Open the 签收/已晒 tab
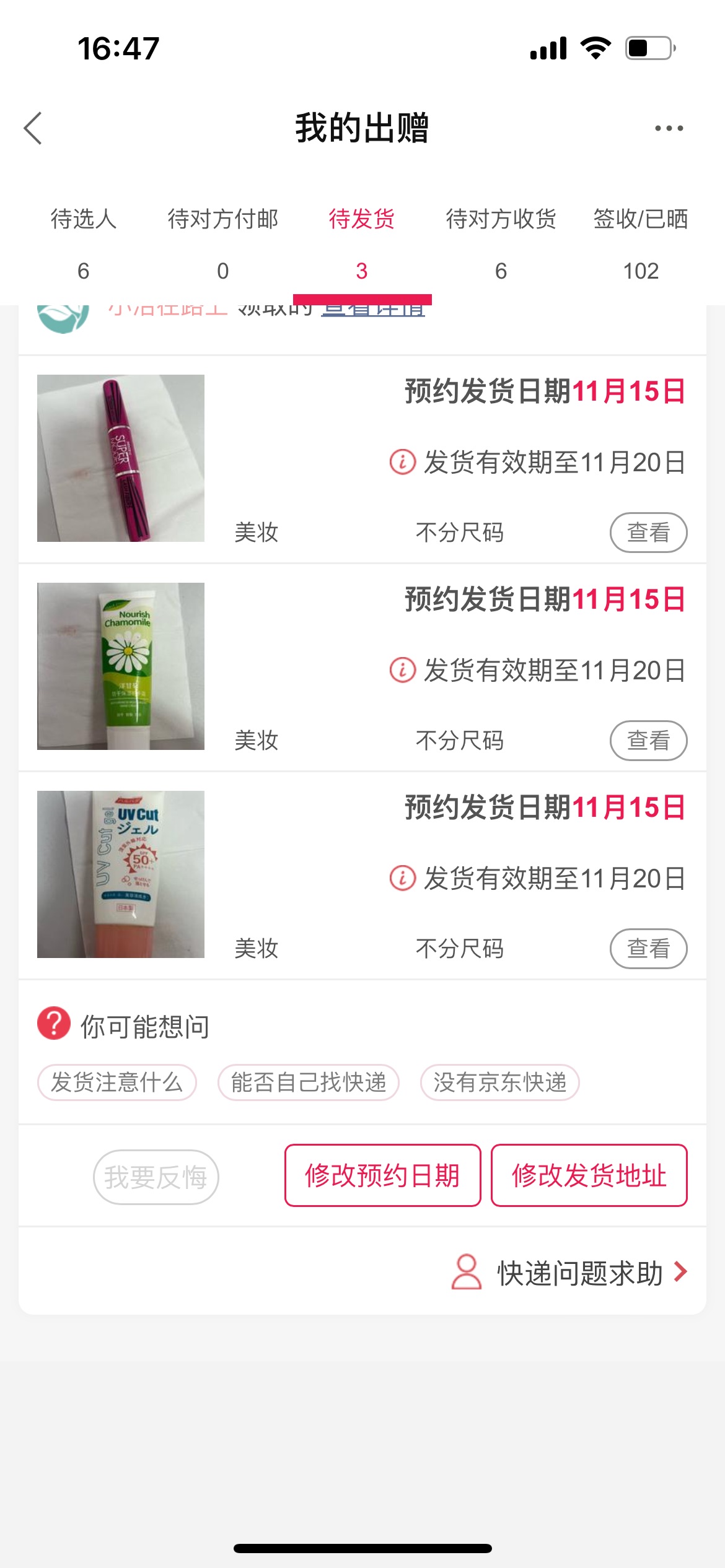The height and width of the screenshot is (1568, 725). [x=641, y=244]
